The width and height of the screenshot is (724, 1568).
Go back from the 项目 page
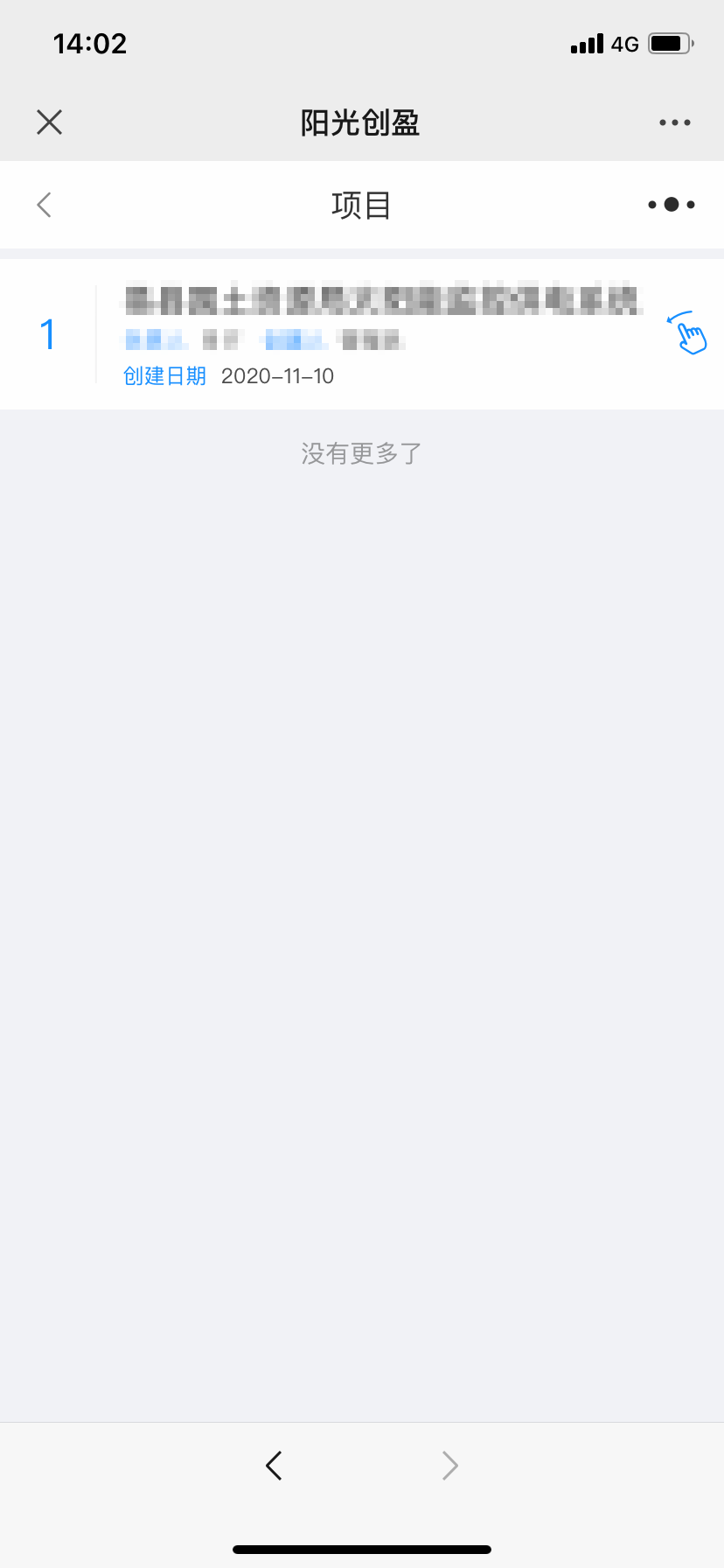45,205
